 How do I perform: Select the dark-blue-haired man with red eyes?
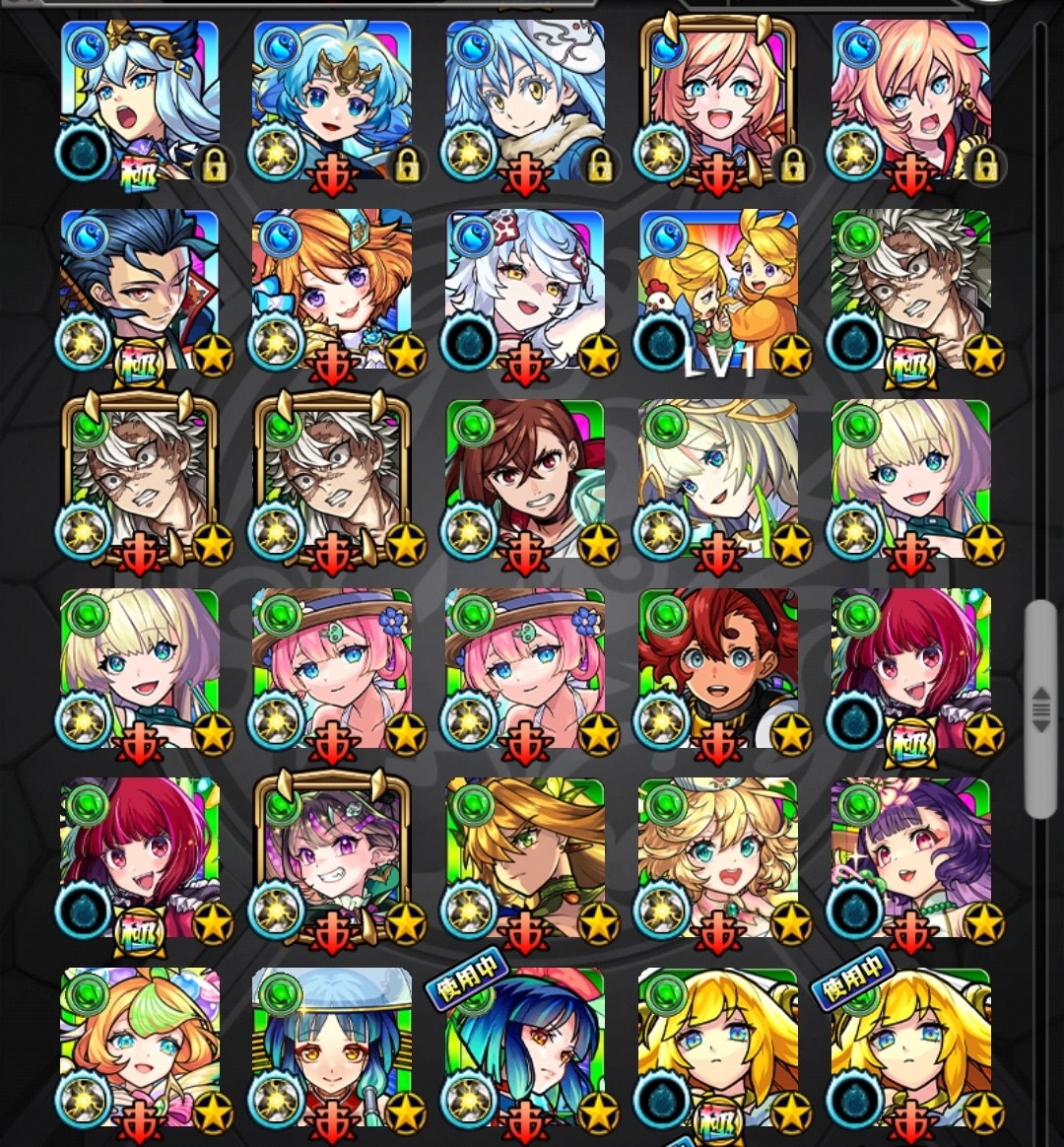click(x=139, y=290)
